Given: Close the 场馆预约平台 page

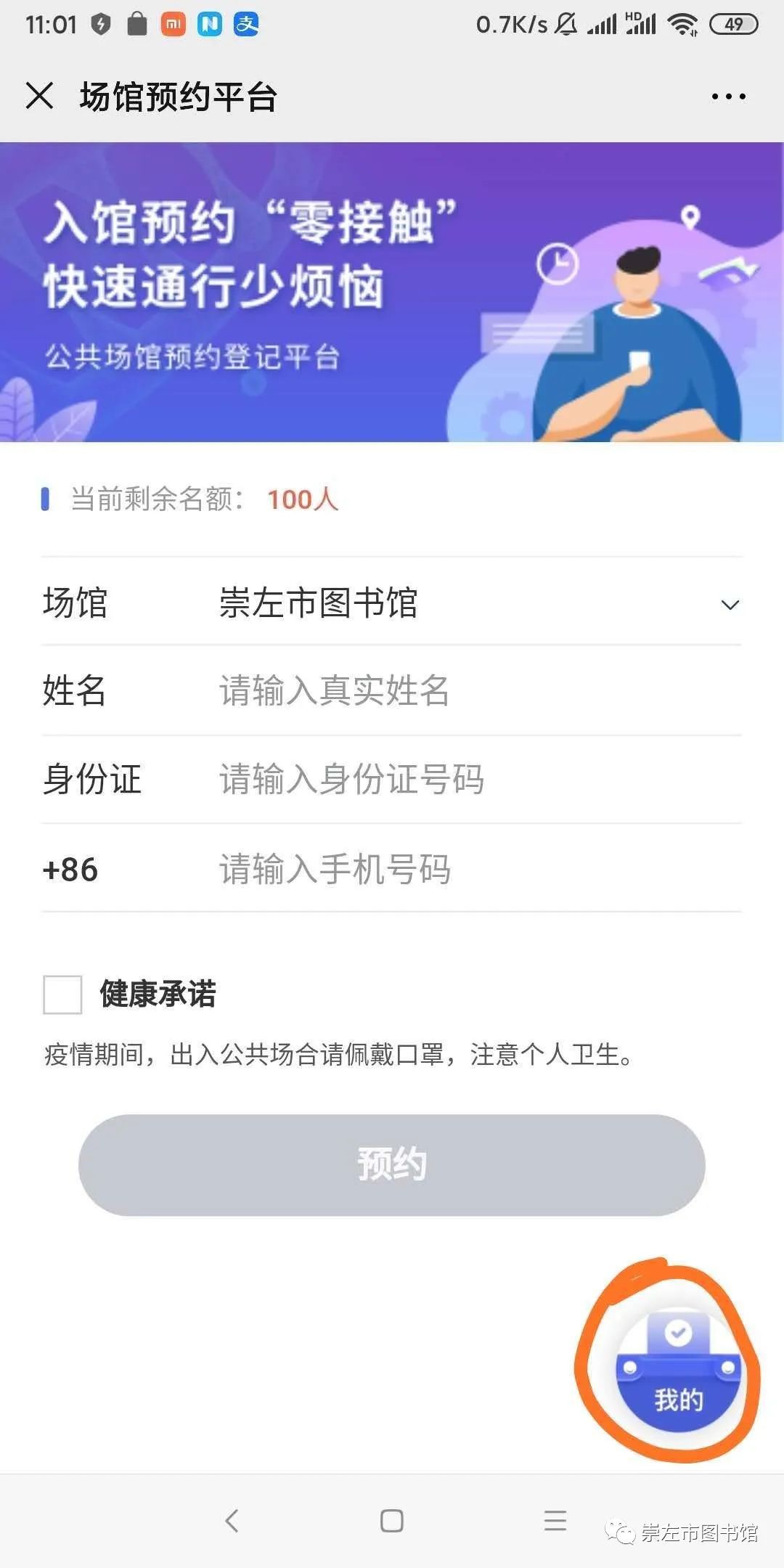Looking at the screenshot, I should tap(39, 96).
